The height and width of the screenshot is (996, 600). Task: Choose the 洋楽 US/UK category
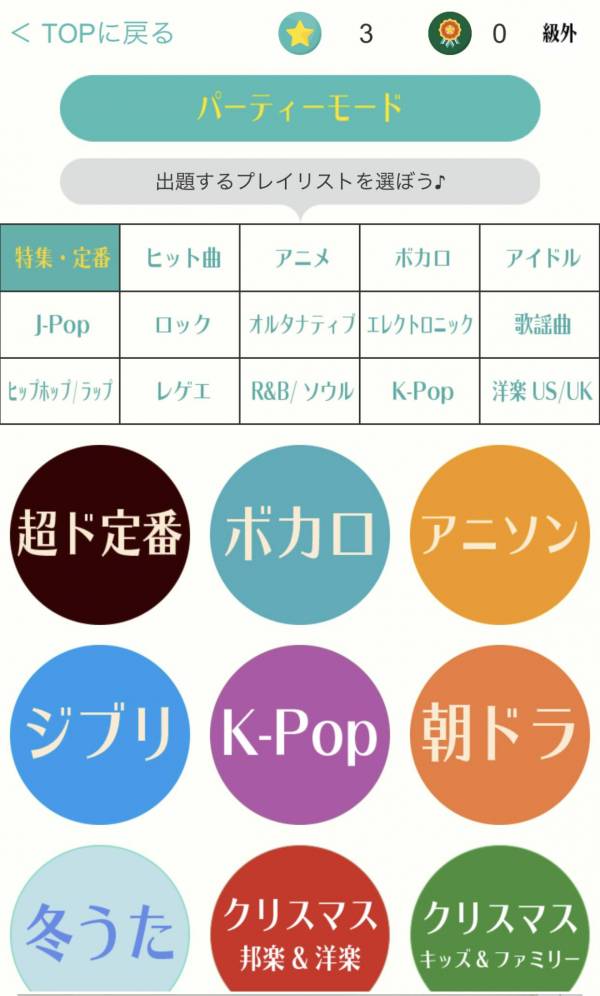(540, 391)
